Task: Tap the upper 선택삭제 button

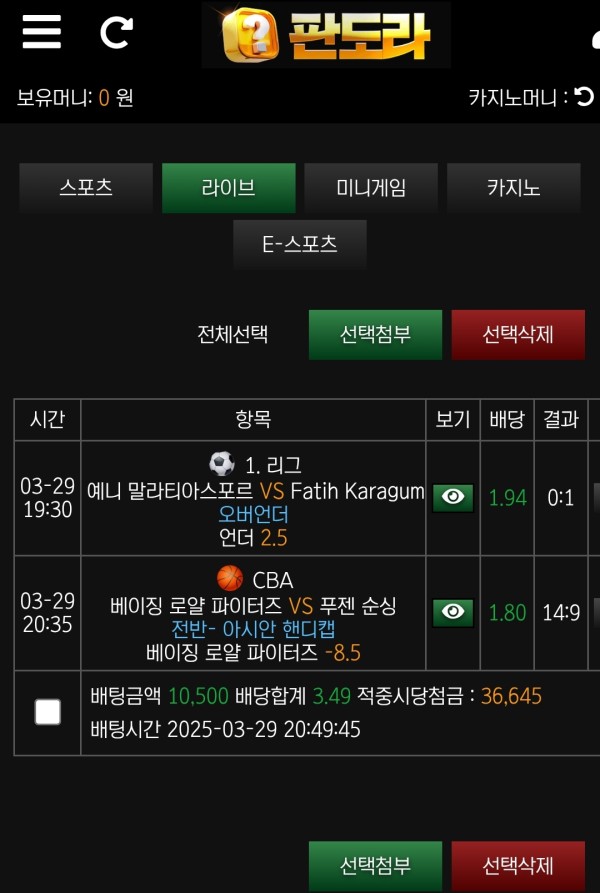Action: click(518, 334)
